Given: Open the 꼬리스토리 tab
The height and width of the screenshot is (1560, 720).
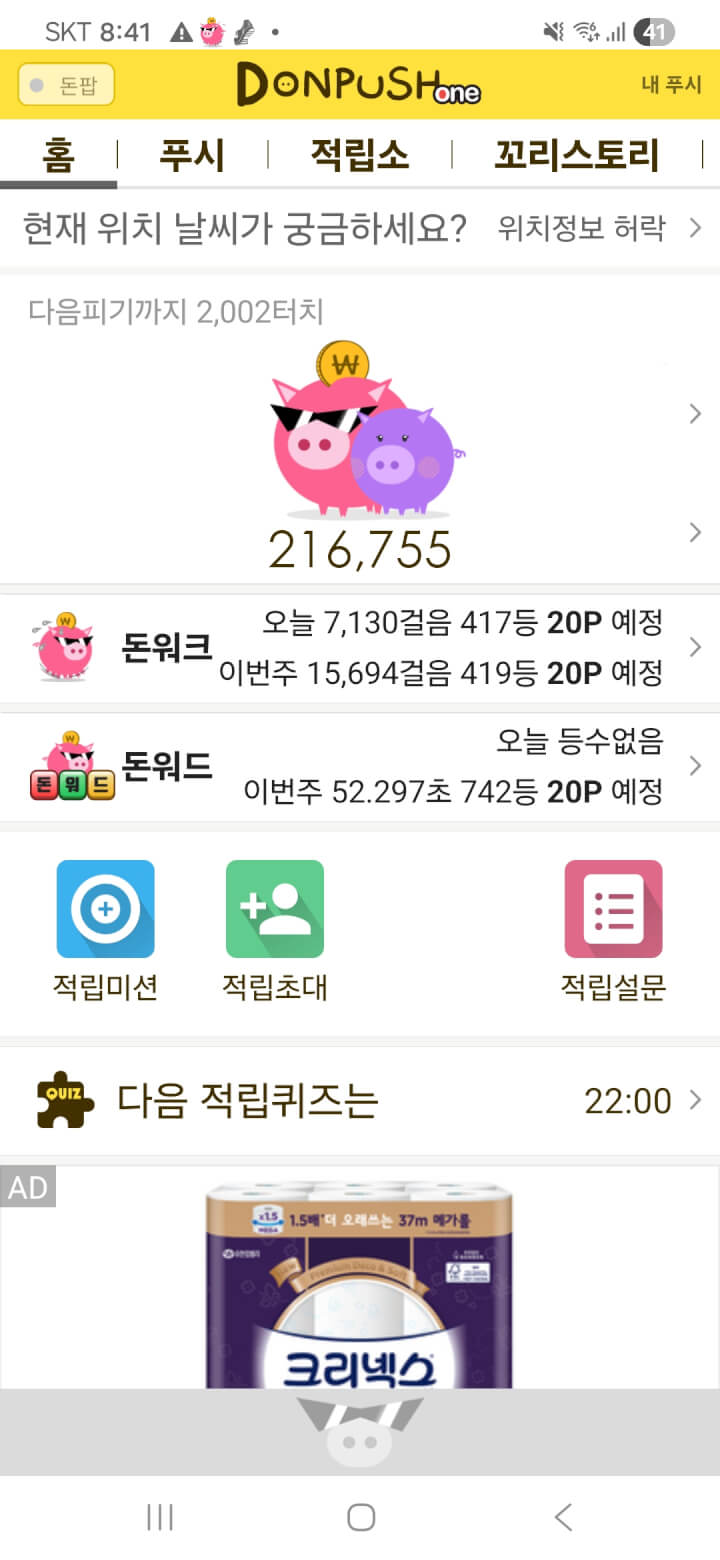Looking at the screenshot, I should (x=577, y=155).
